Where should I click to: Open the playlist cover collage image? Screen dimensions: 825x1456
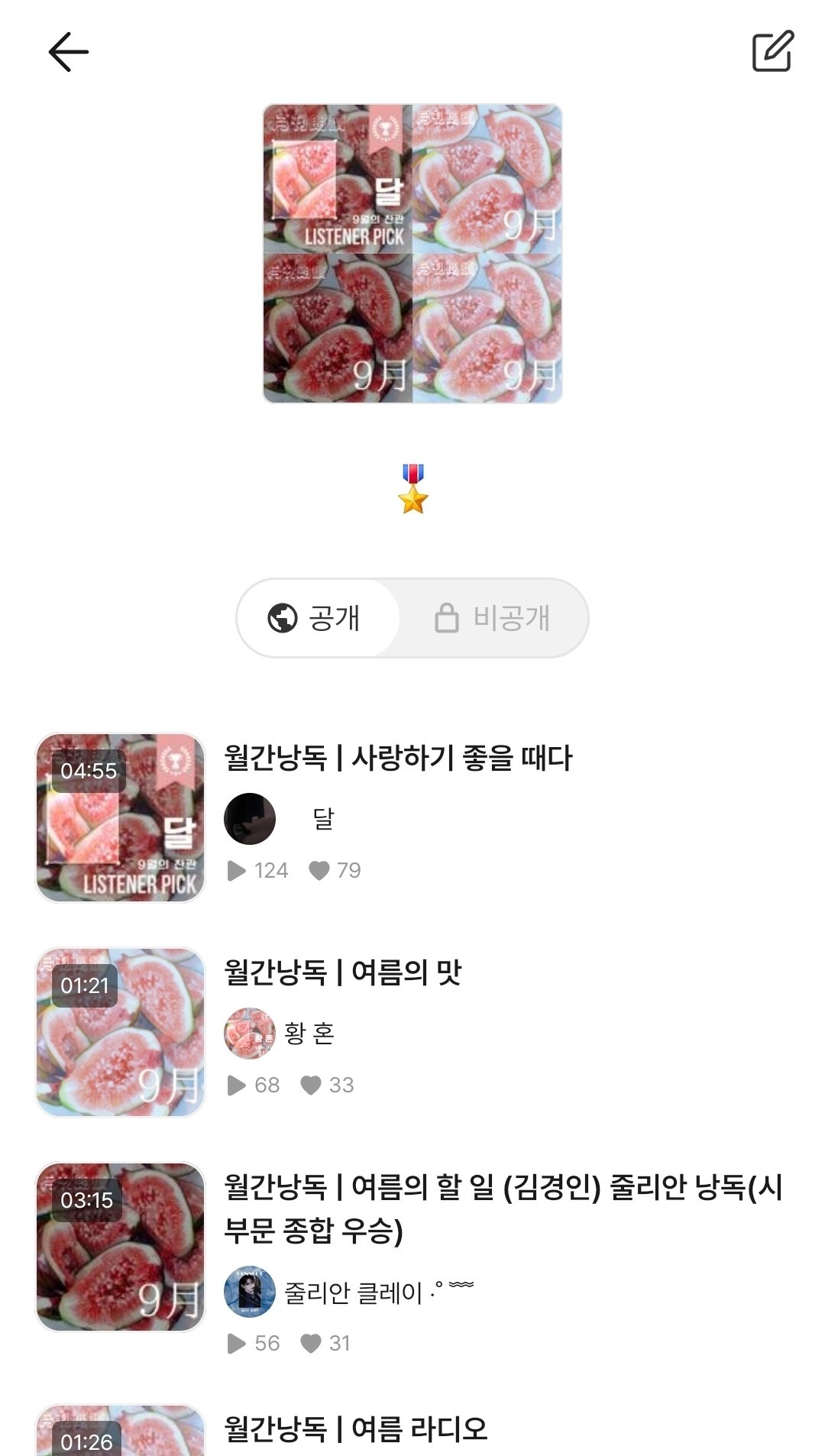tap(412, 254)
